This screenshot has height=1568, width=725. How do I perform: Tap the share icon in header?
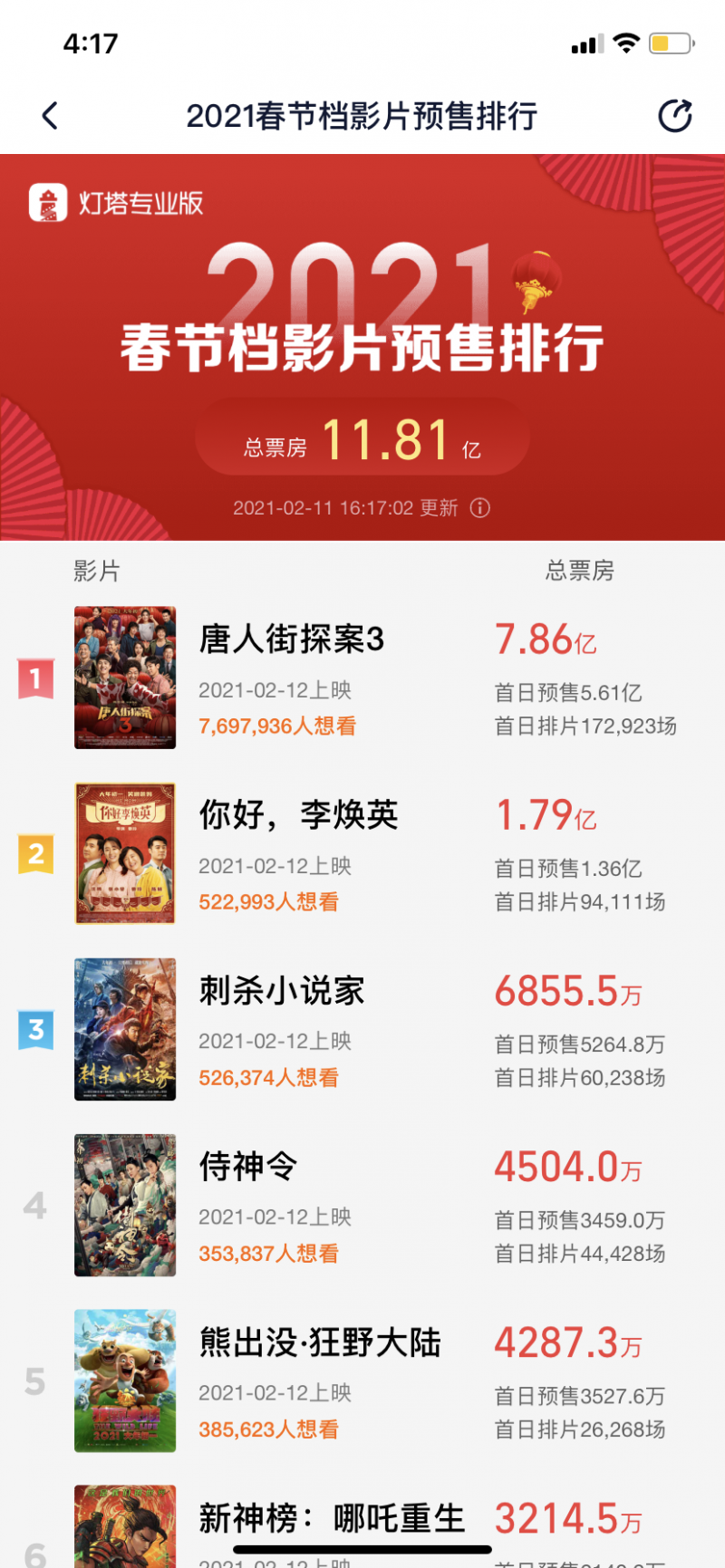coord(674,116)
